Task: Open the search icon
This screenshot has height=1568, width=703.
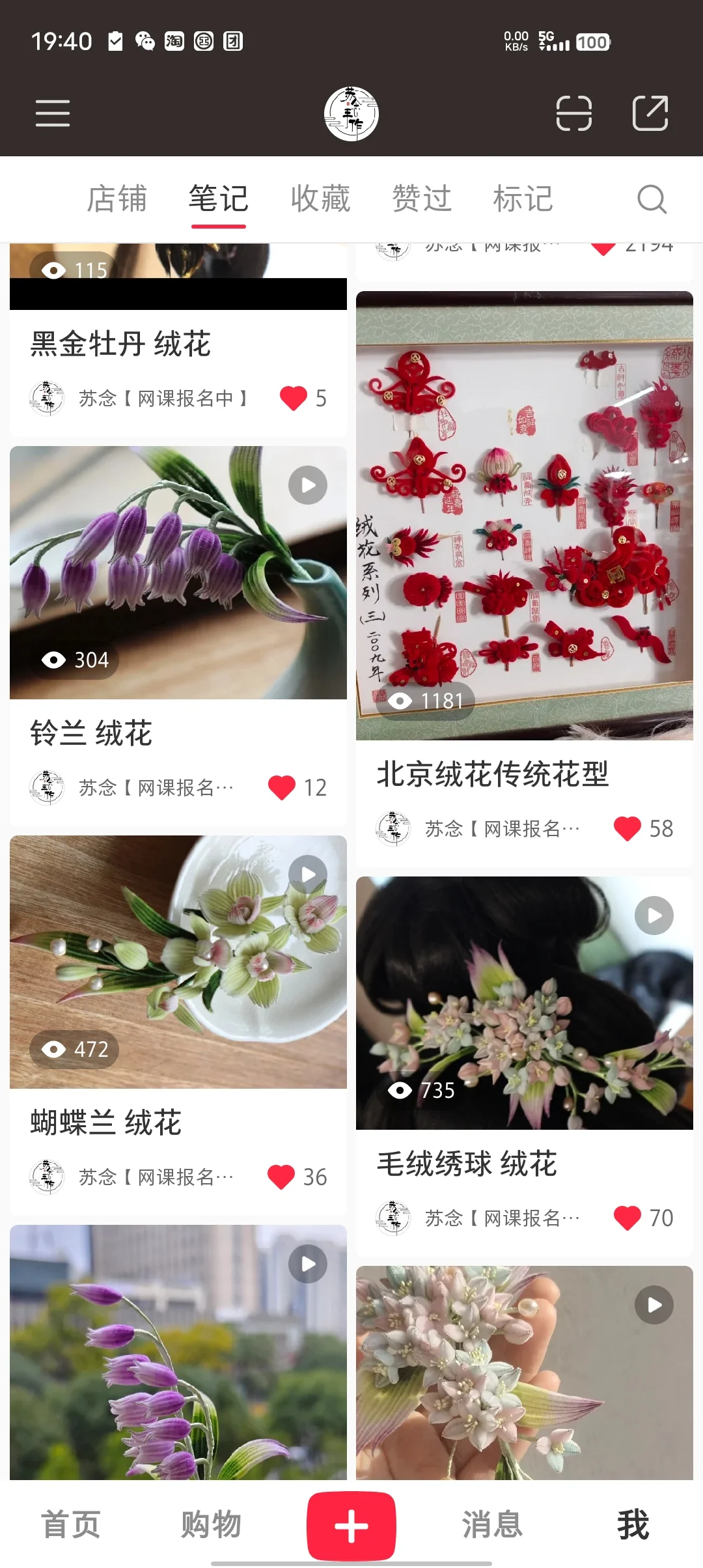Action: 652,199
